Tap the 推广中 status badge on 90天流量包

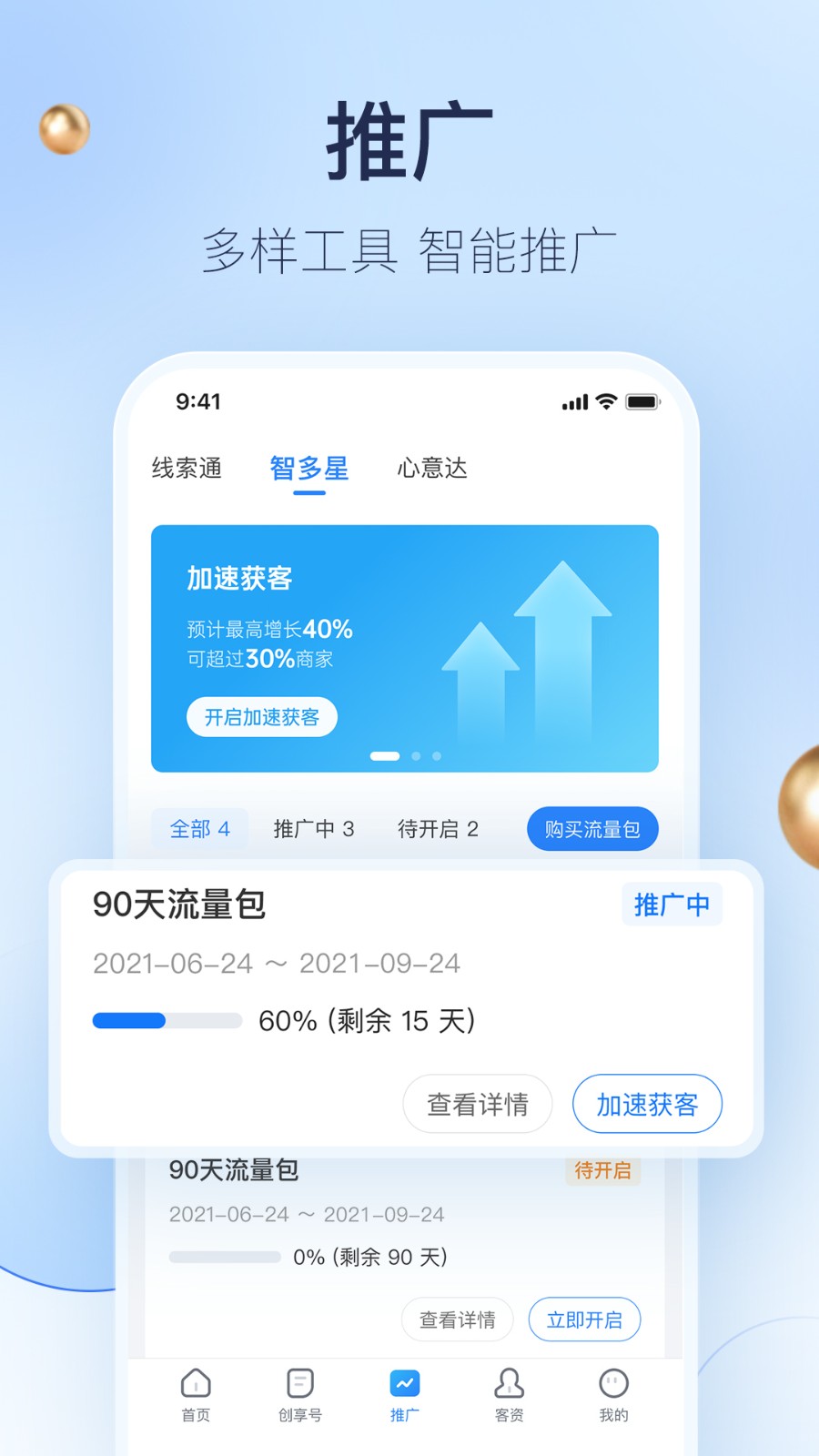coord(672,905)
